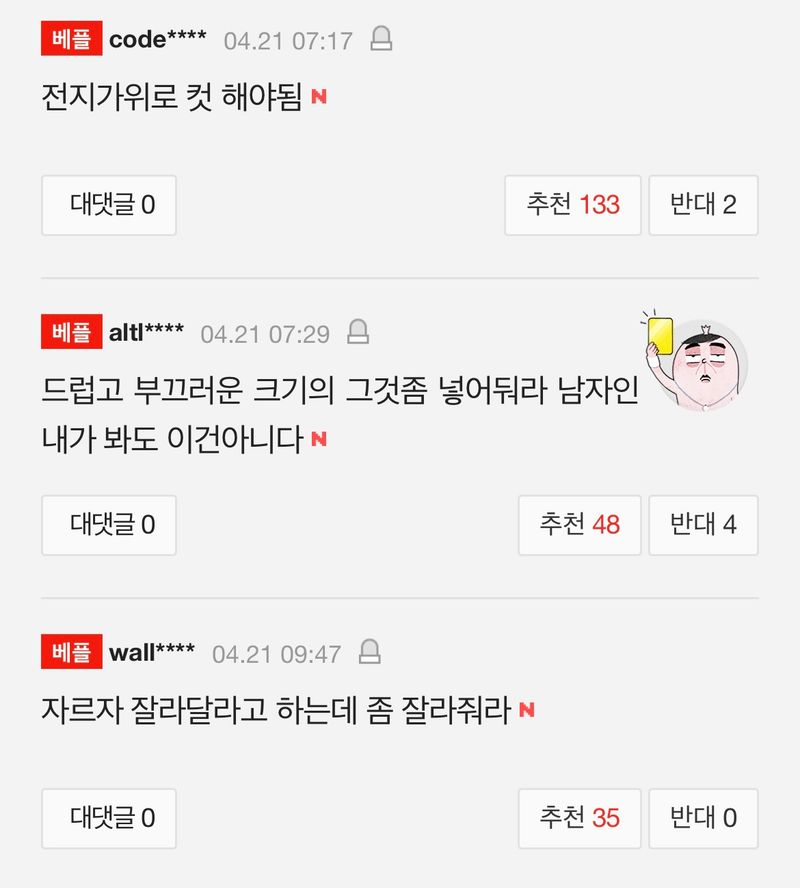800x888 pixels.
Task: Open replies on altl****'s comment
Action: click(109, 525)
